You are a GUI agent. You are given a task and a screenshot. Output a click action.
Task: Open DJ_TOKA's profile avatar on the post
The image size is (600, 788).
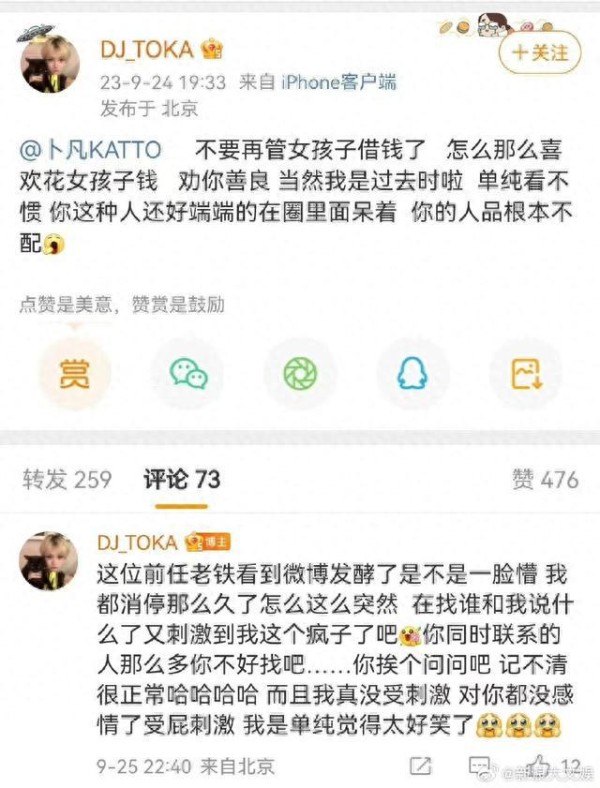[50, 64]
